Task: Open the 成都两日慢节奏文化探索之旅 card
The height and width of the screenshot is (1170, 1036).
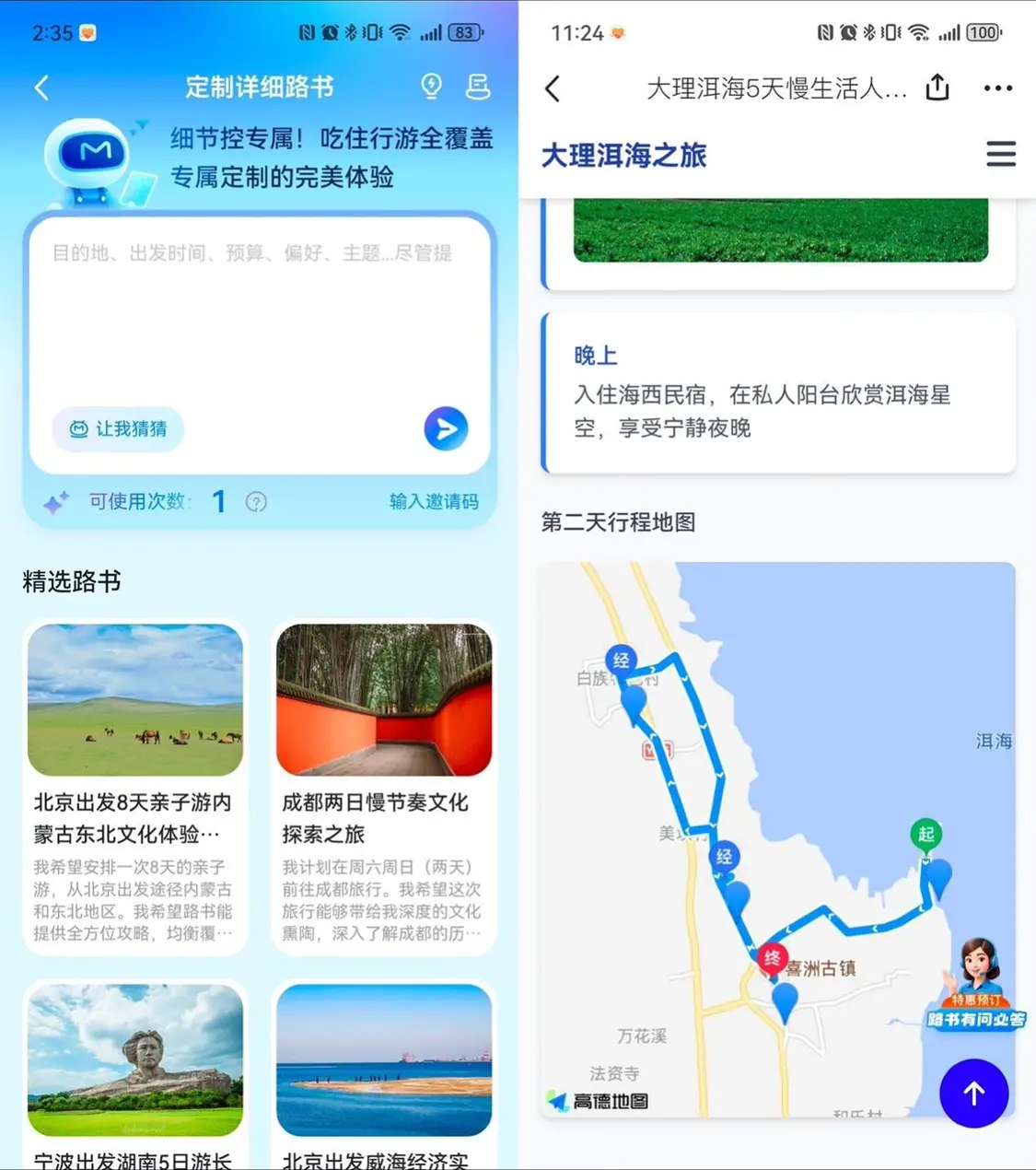Action: [x=384, y=786]
